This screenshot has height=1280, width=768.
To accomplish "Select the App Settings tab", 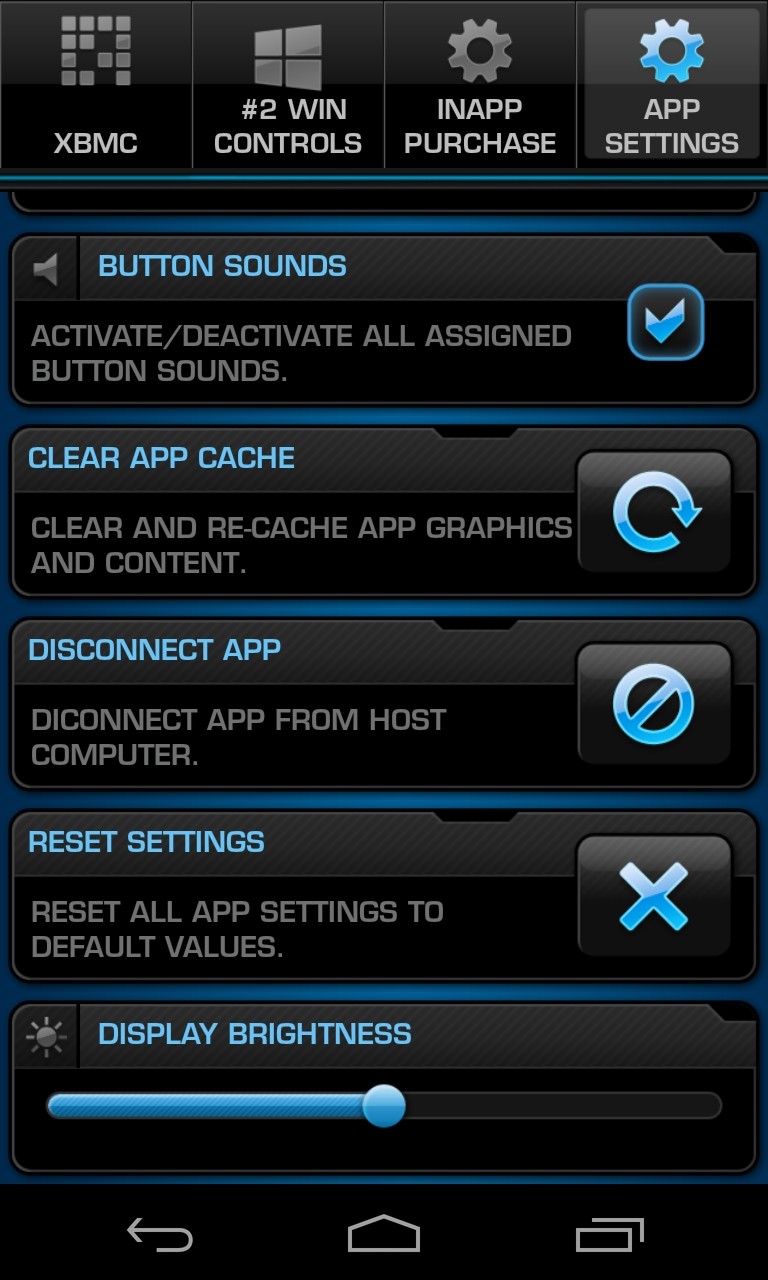I will 672,85.
